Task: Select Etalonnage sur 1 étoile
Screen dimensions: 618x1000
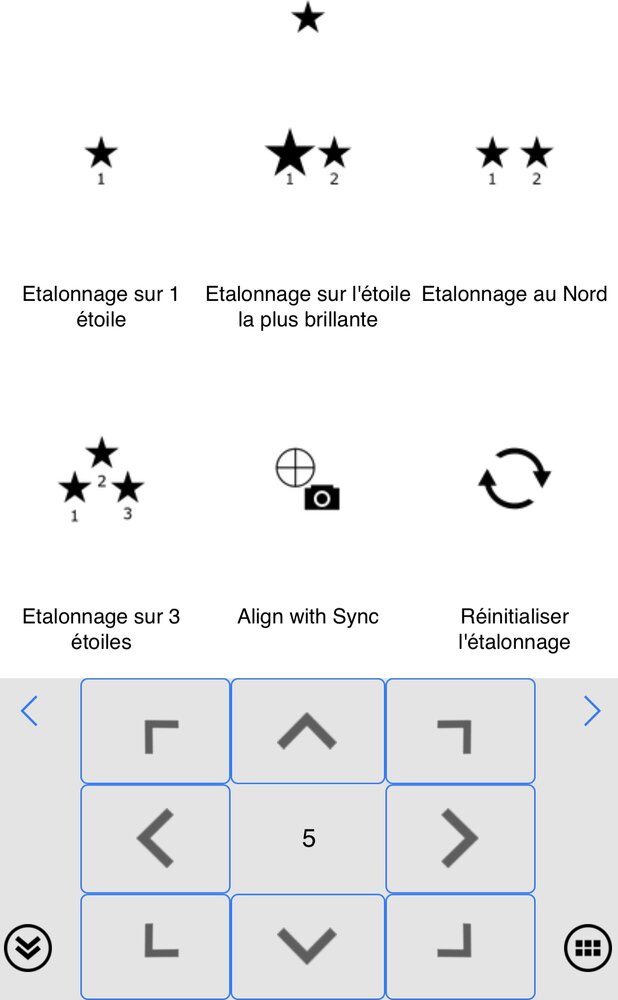Action: [x=101, y=232]
